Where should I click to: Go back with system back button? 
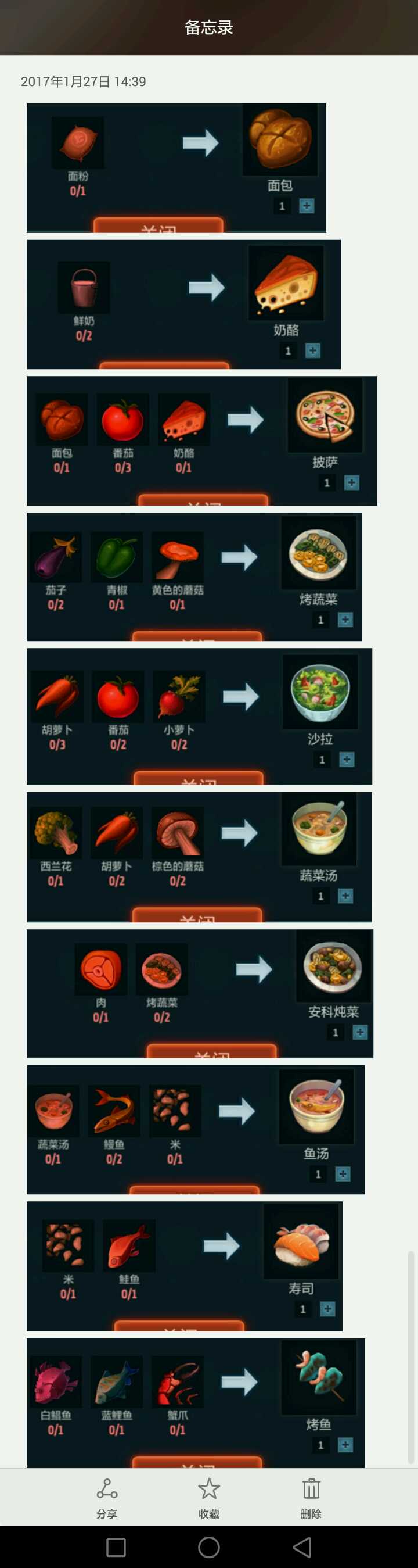(302, 1546)
